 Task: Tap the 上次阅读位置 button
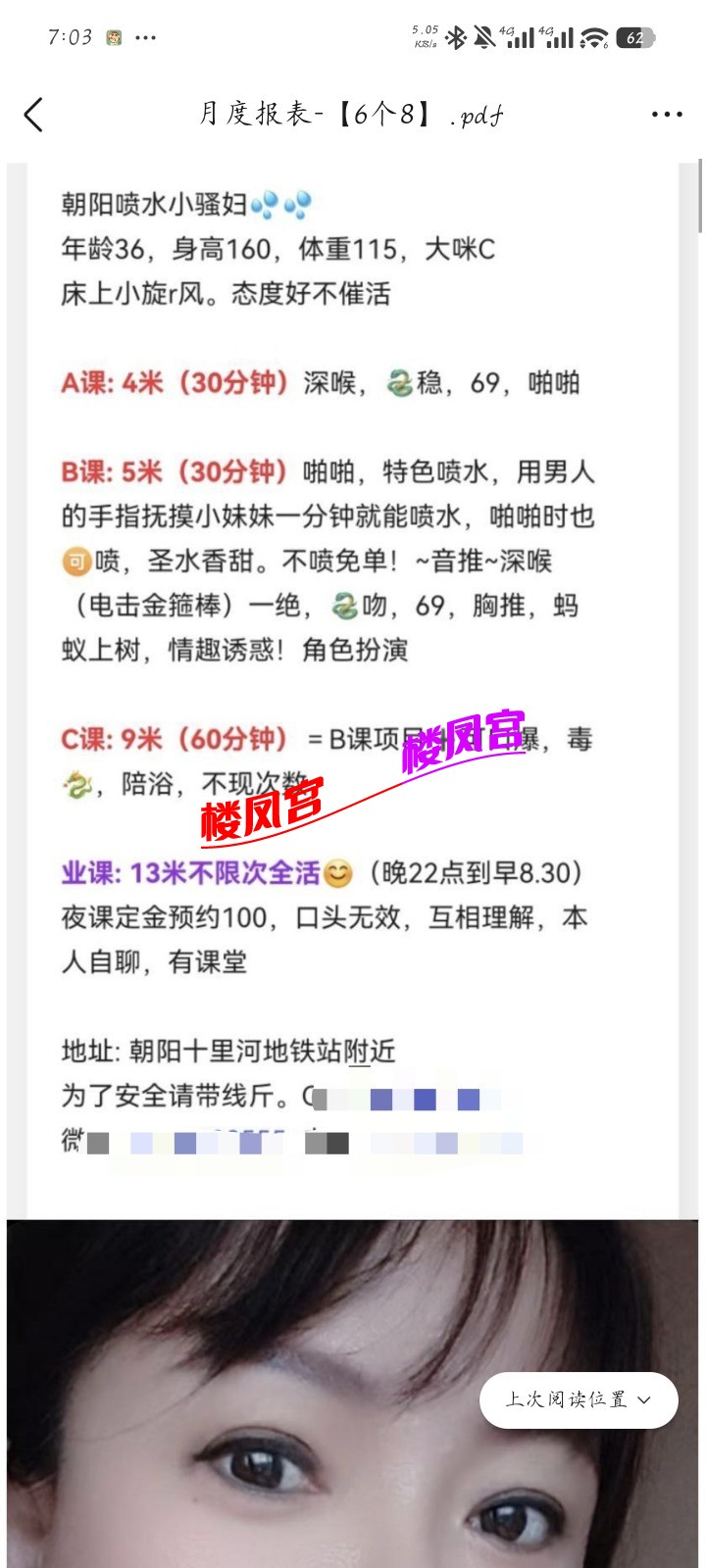tap(579, 1401)
